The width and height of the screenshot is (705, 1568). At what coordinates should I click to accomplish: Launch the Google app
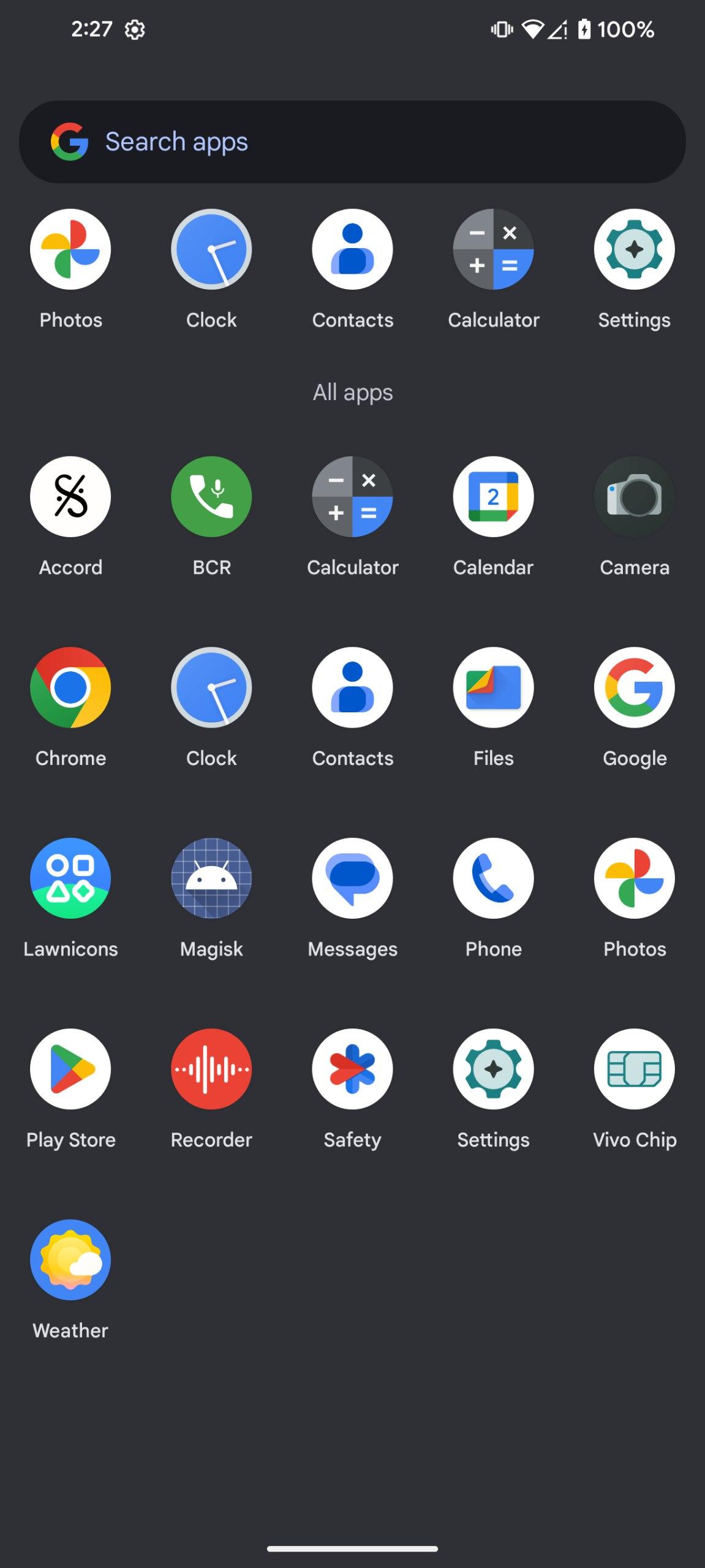(x=634, y=687)
